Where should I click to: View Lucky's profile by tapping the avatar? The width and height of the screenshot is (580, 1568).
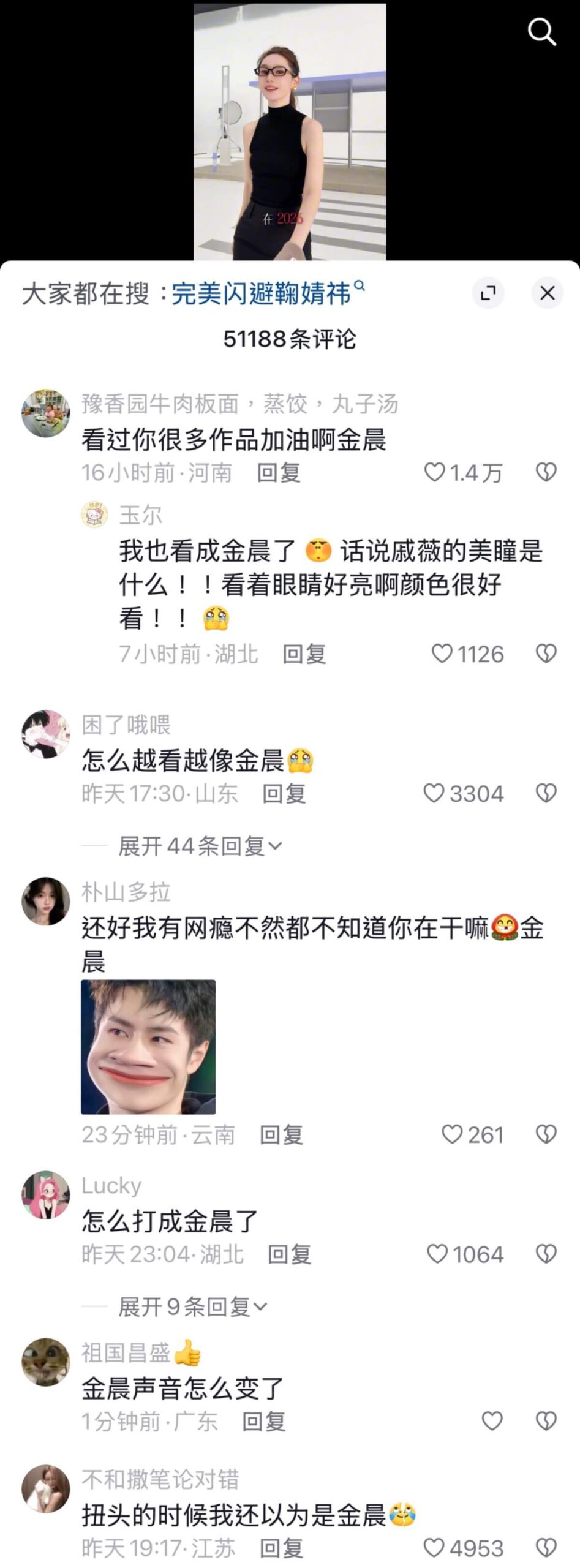(46, 1195)
